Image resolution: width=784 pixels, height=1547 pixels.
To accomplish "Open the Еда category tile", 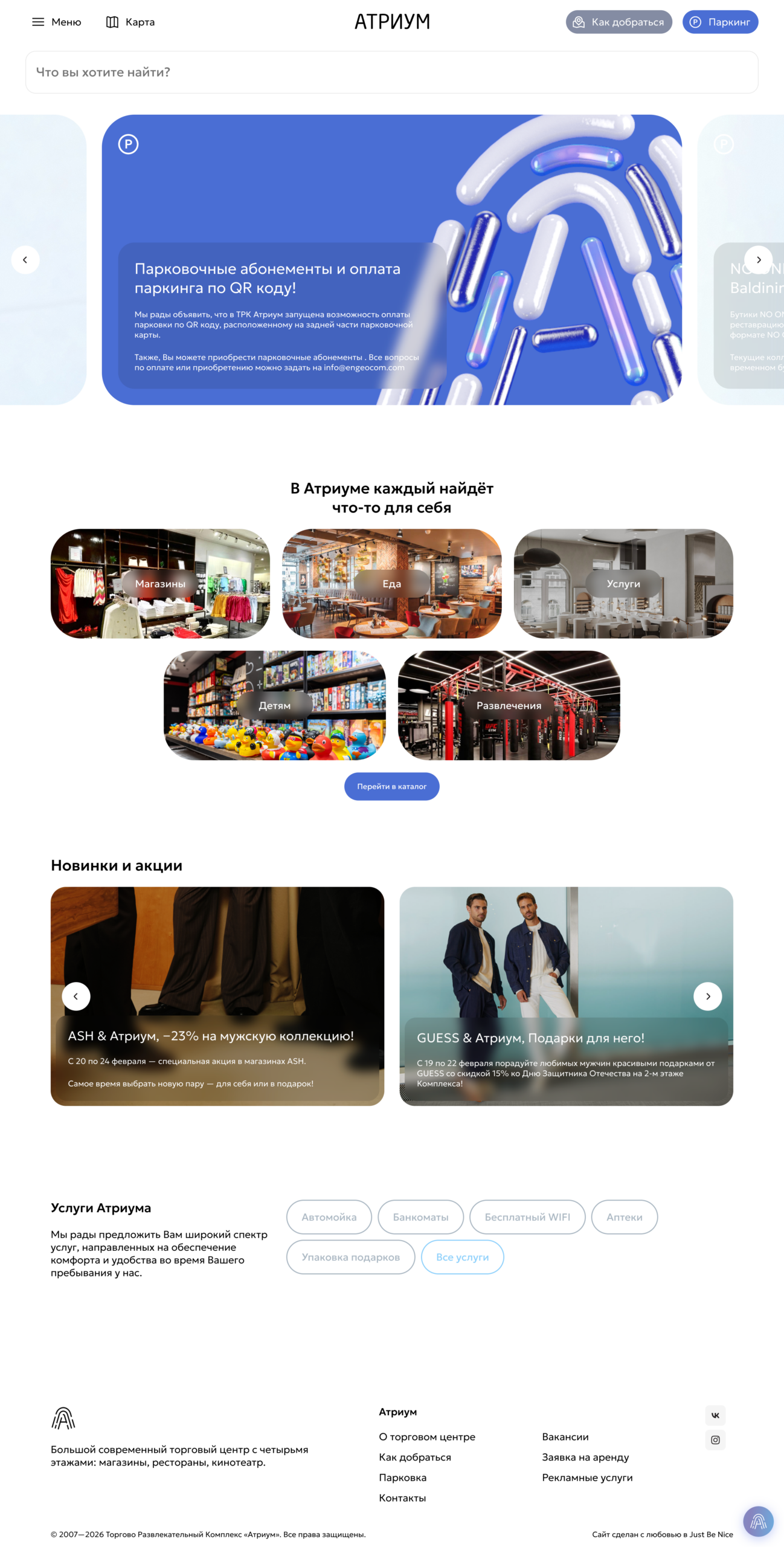I will [x=391, y=584].
